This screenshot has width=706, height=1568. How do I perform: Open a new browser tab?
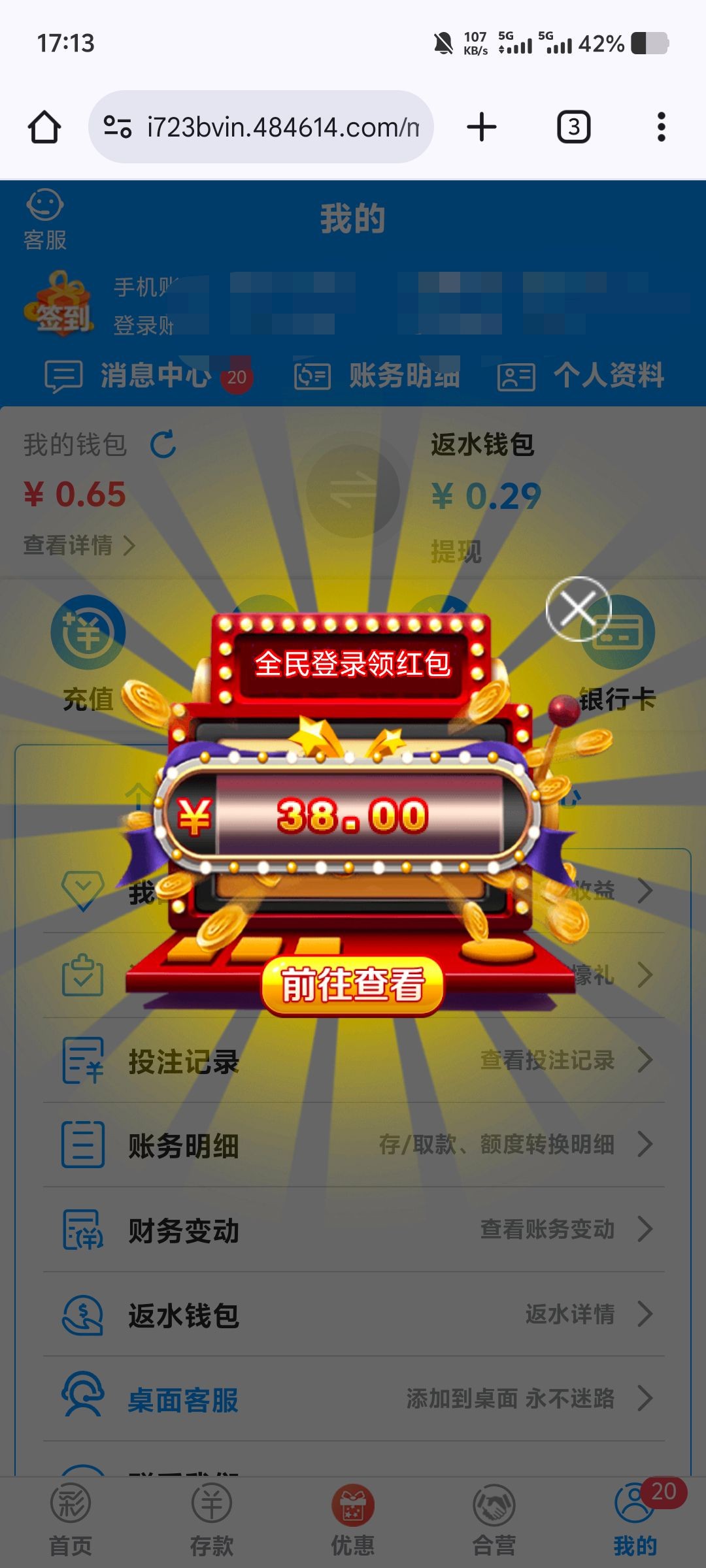(482, 127)
